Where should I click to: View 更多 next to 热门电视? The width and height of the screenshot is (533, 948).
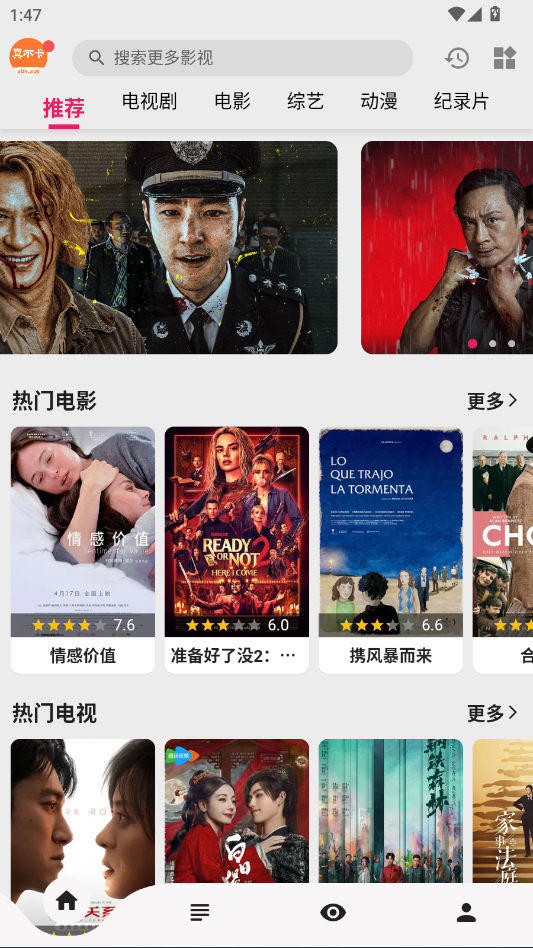(x=493, y=713)
